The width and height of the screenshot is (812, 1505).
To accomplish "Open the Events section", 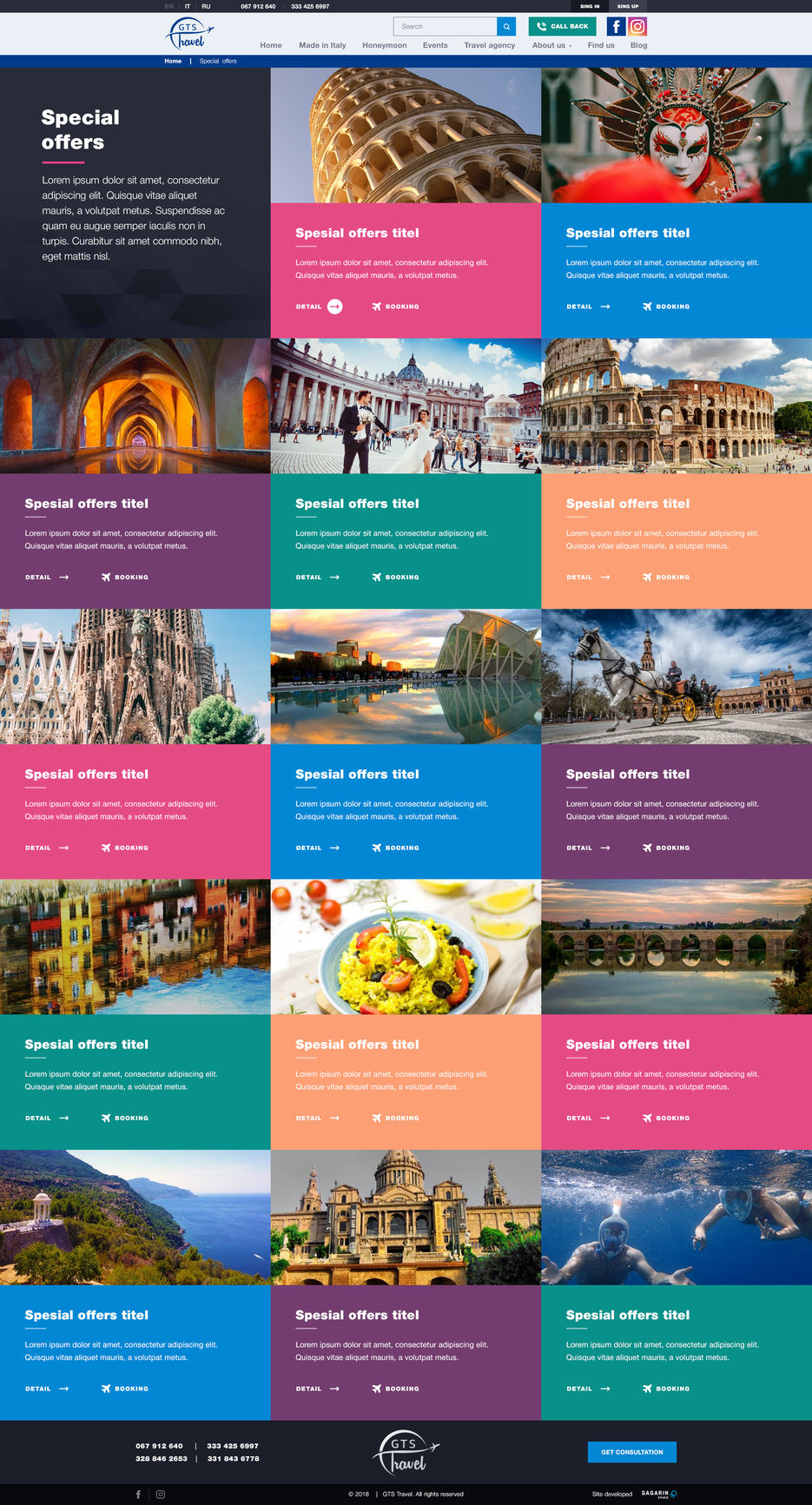I will (435, 45).
